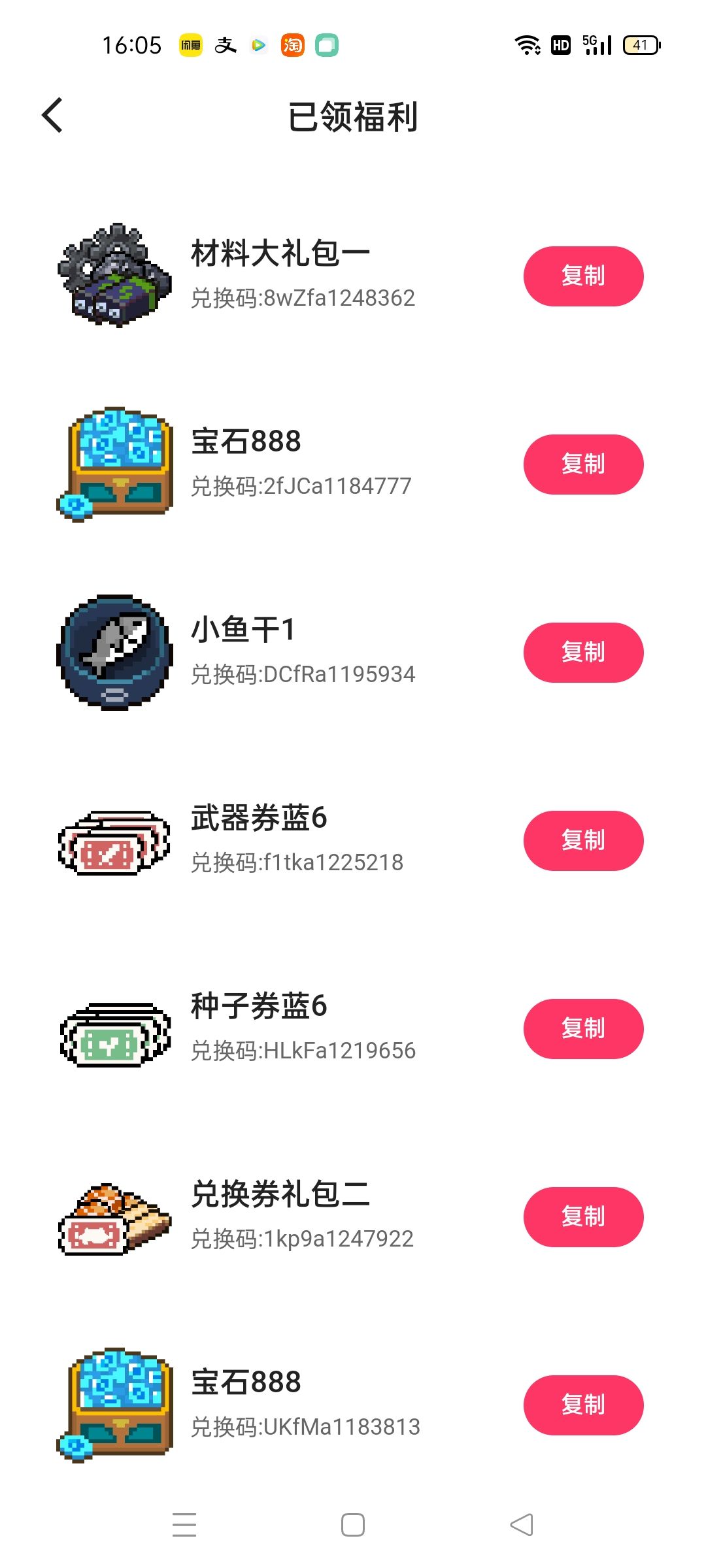Copy the 材料大礼包一 redemption code
This screenshot has height=1568, width=706.
point(583,276)
